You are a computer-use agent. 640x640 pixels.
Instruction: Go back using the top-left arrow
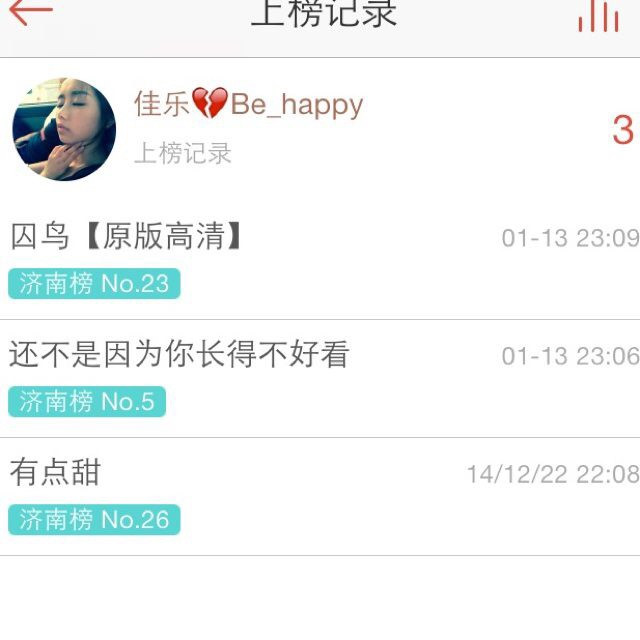[x=30, y=12]
